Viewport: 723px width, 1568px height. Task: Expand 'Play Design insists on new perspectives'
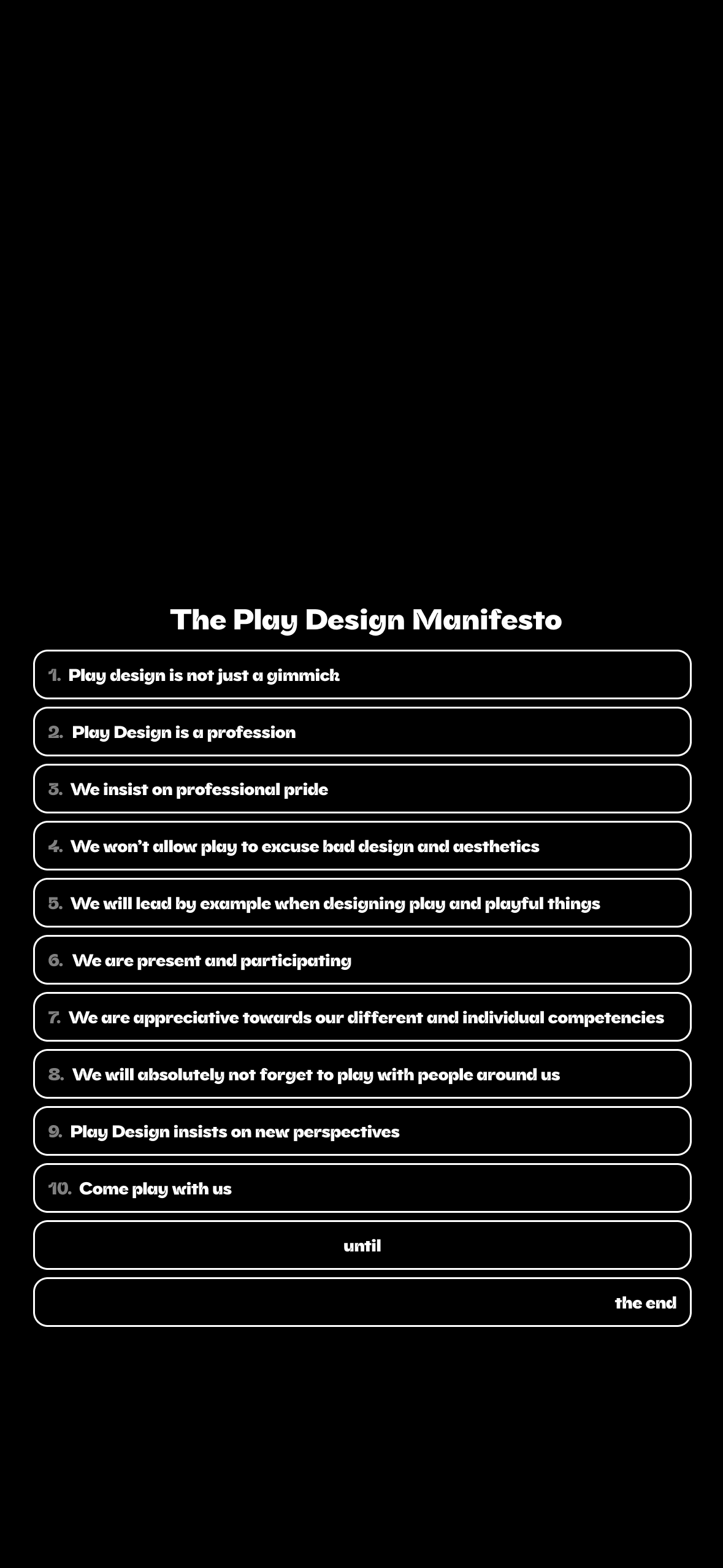[x=362, y=1131]
